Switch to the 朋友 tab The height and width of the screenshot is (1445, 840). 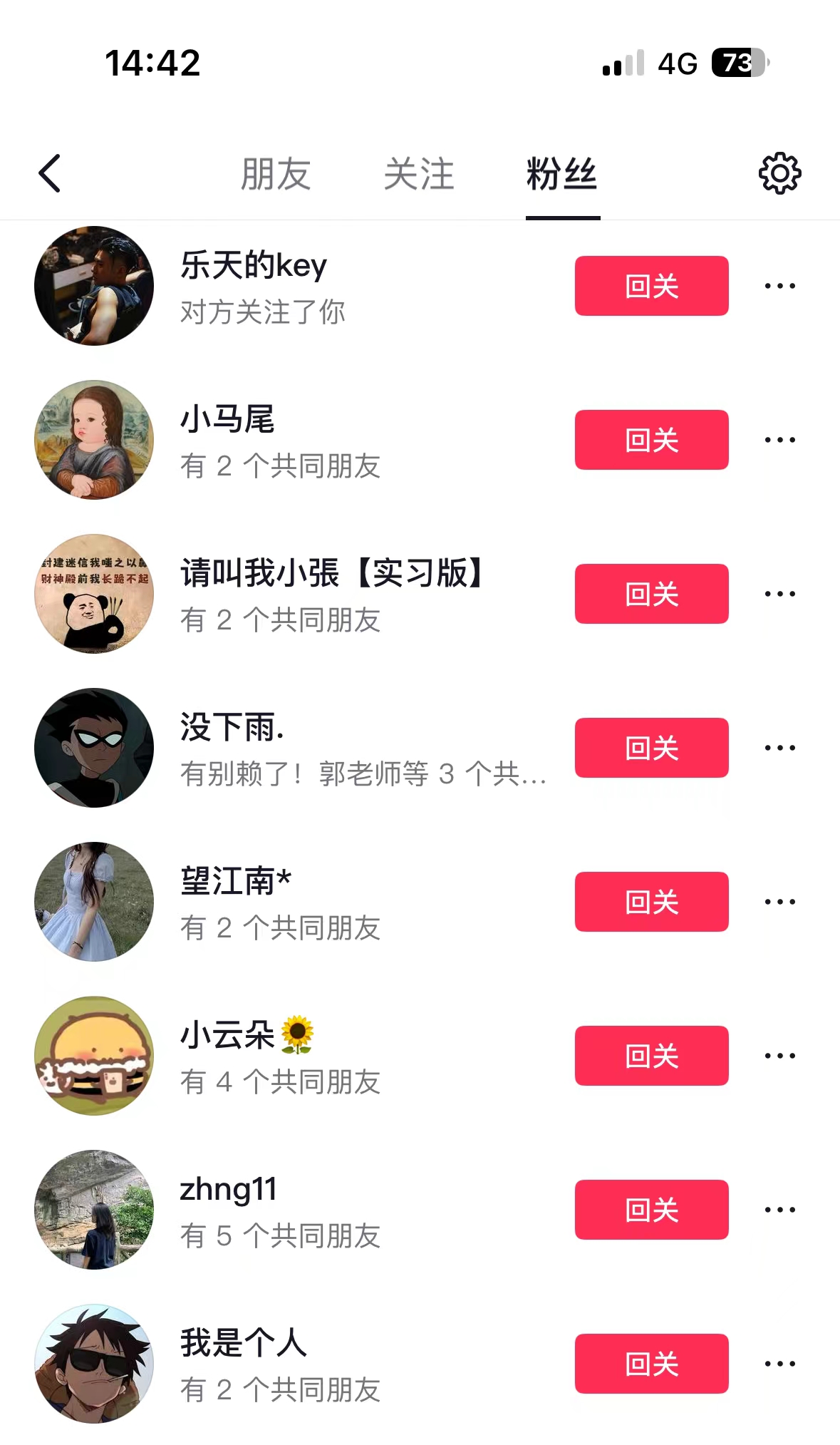point(274,173)
